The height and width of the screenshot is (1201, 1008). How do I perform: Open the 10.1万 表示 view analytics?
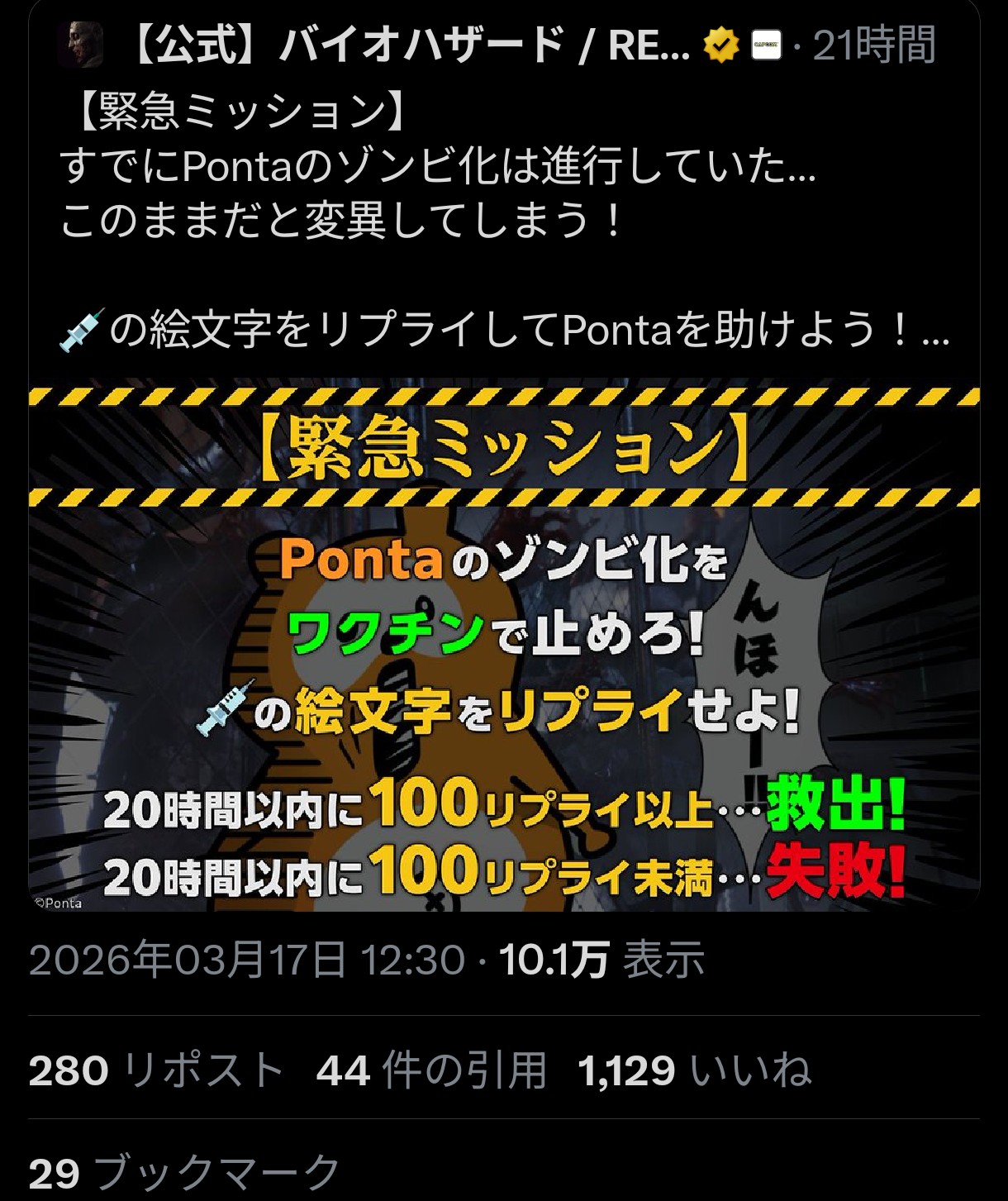coord(601,960)
